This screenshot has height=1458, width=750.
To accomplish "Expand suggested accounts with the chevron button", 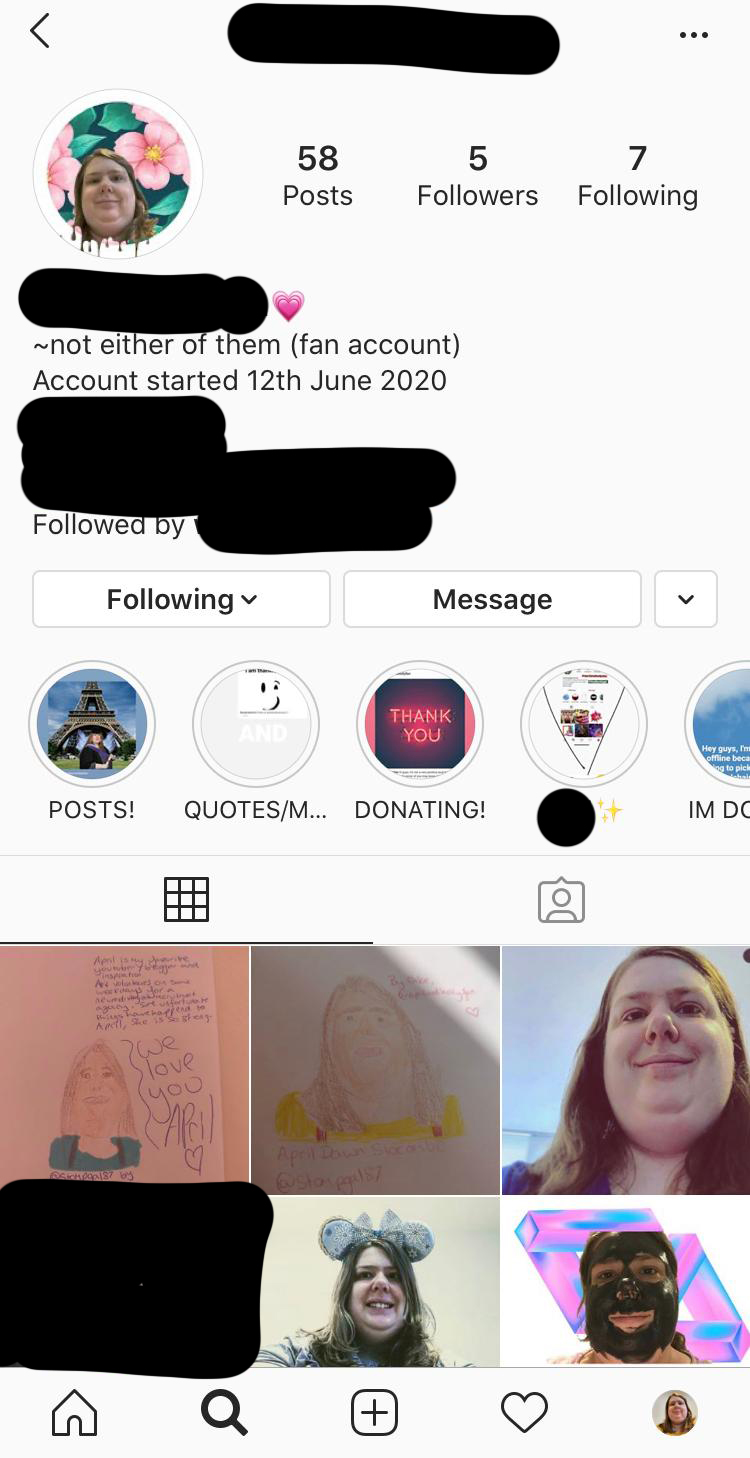I will [685, 599].
